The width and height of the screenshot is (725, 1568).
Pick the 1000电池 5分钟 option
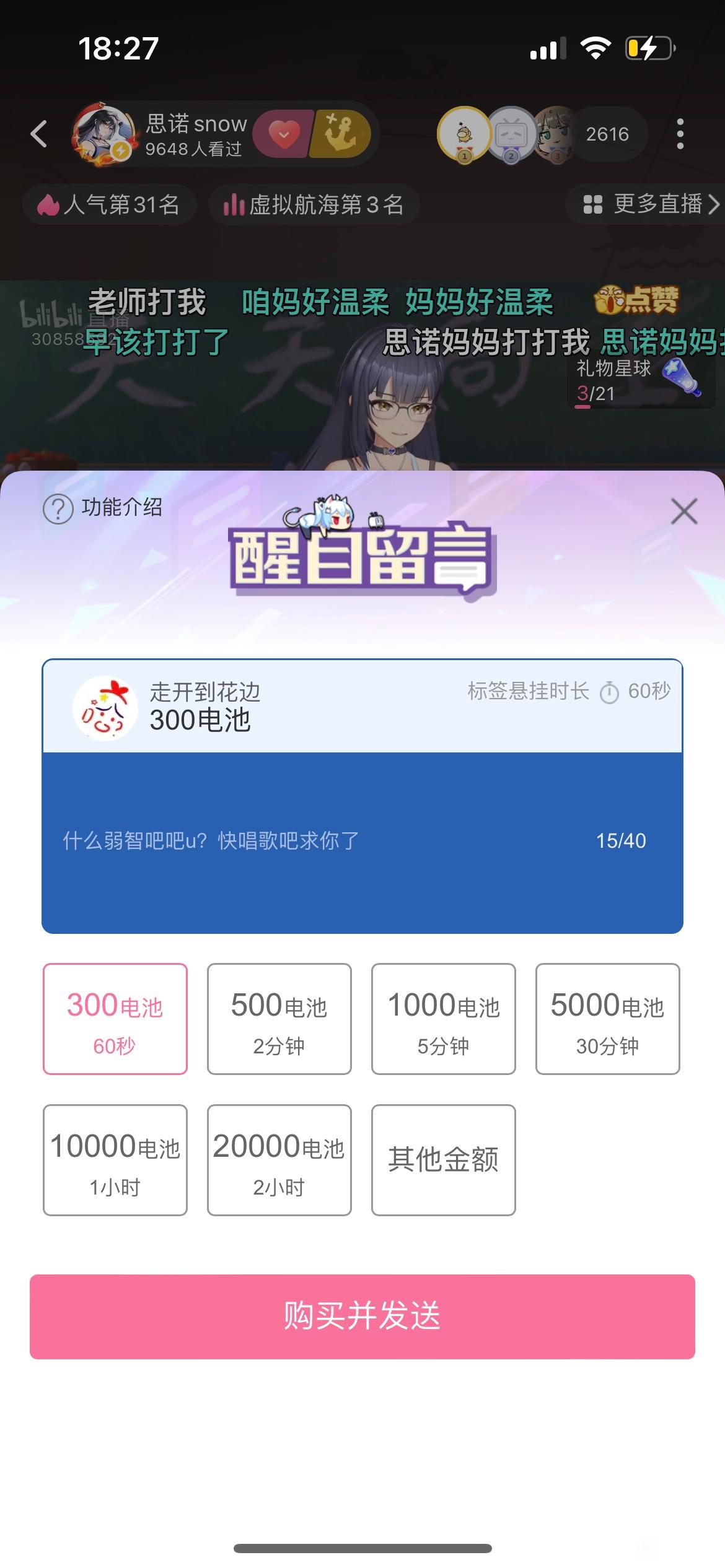[x=444, y=1019]
